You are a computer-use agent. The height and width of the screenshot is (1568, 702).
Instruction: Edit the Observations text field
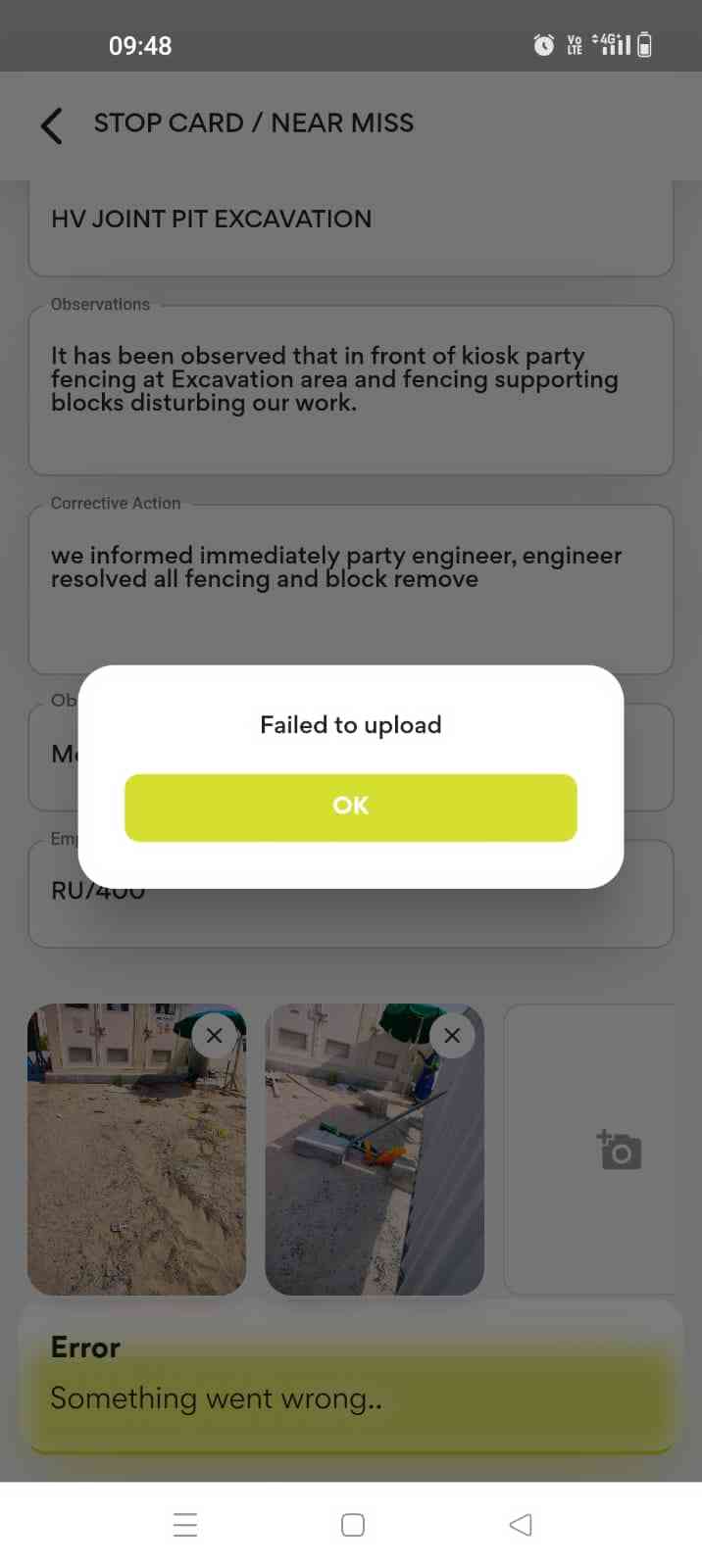[x=350, y=390]
